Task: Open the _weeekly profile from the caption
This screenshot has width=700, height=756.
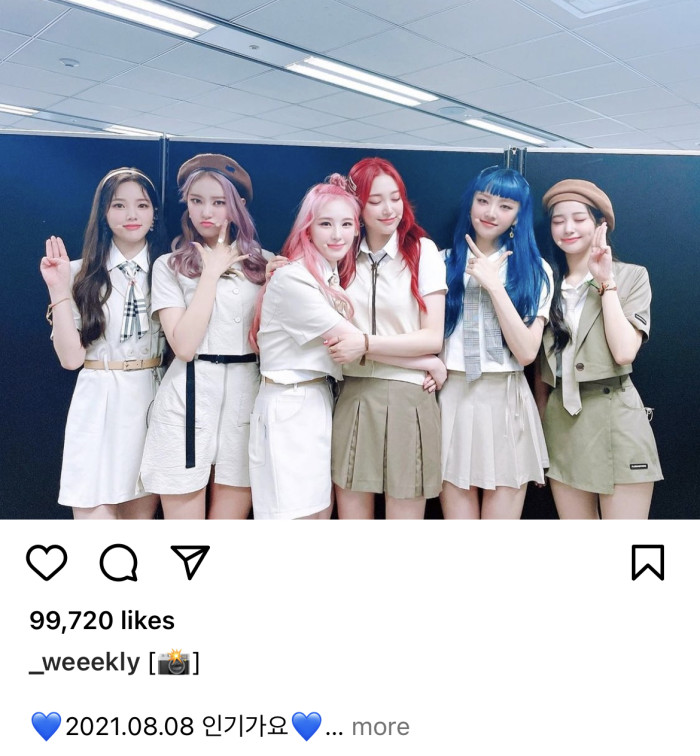Action: [x=84, y=663]
